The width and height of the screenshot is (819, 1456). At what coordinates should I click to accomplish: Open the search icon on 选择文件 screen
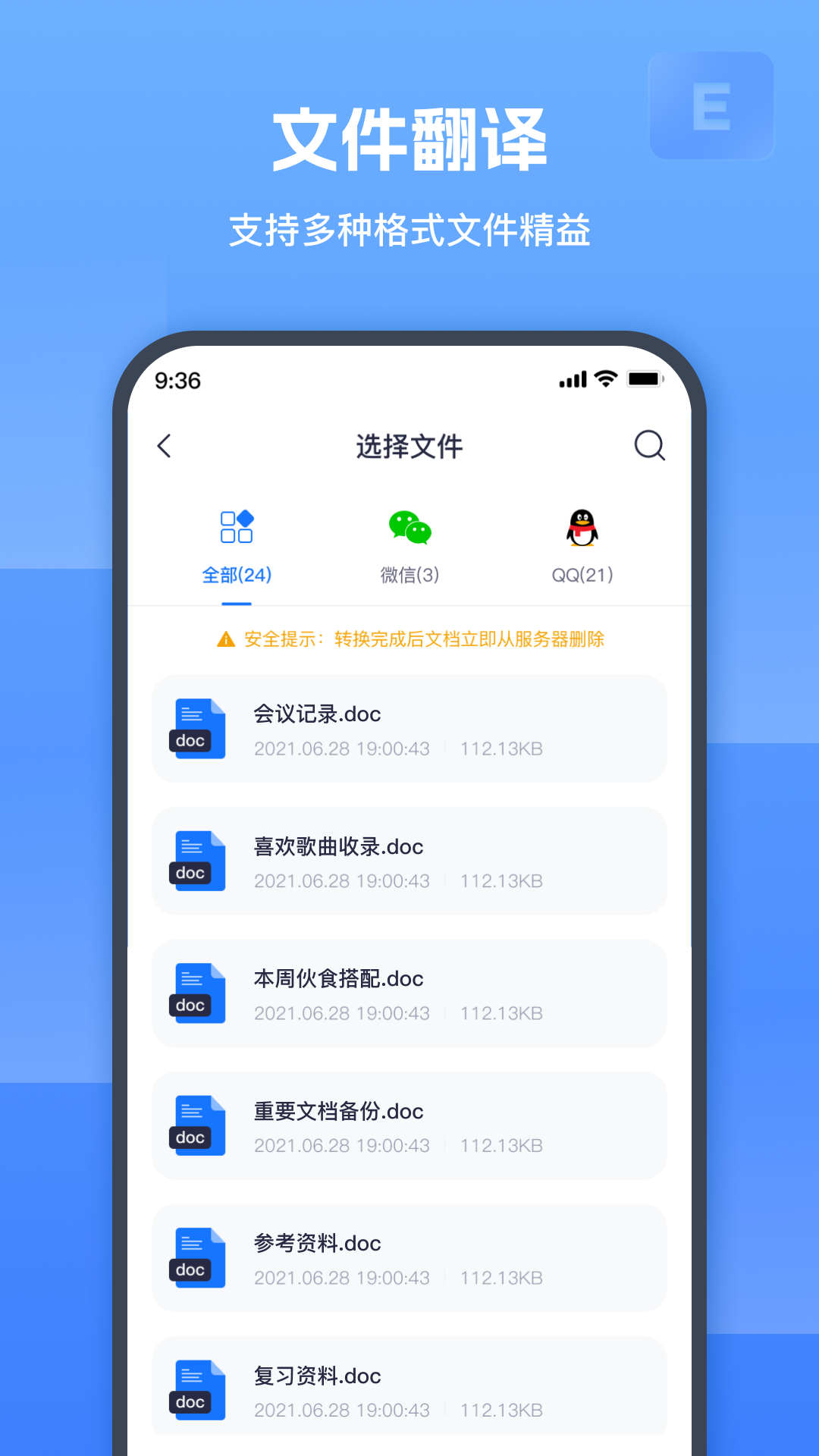point(648,447)
